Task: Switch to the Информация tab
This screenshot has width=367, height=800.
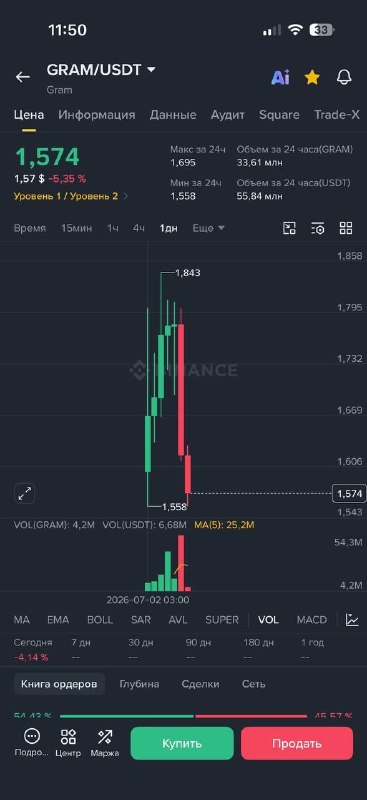Action: point(96,115)
